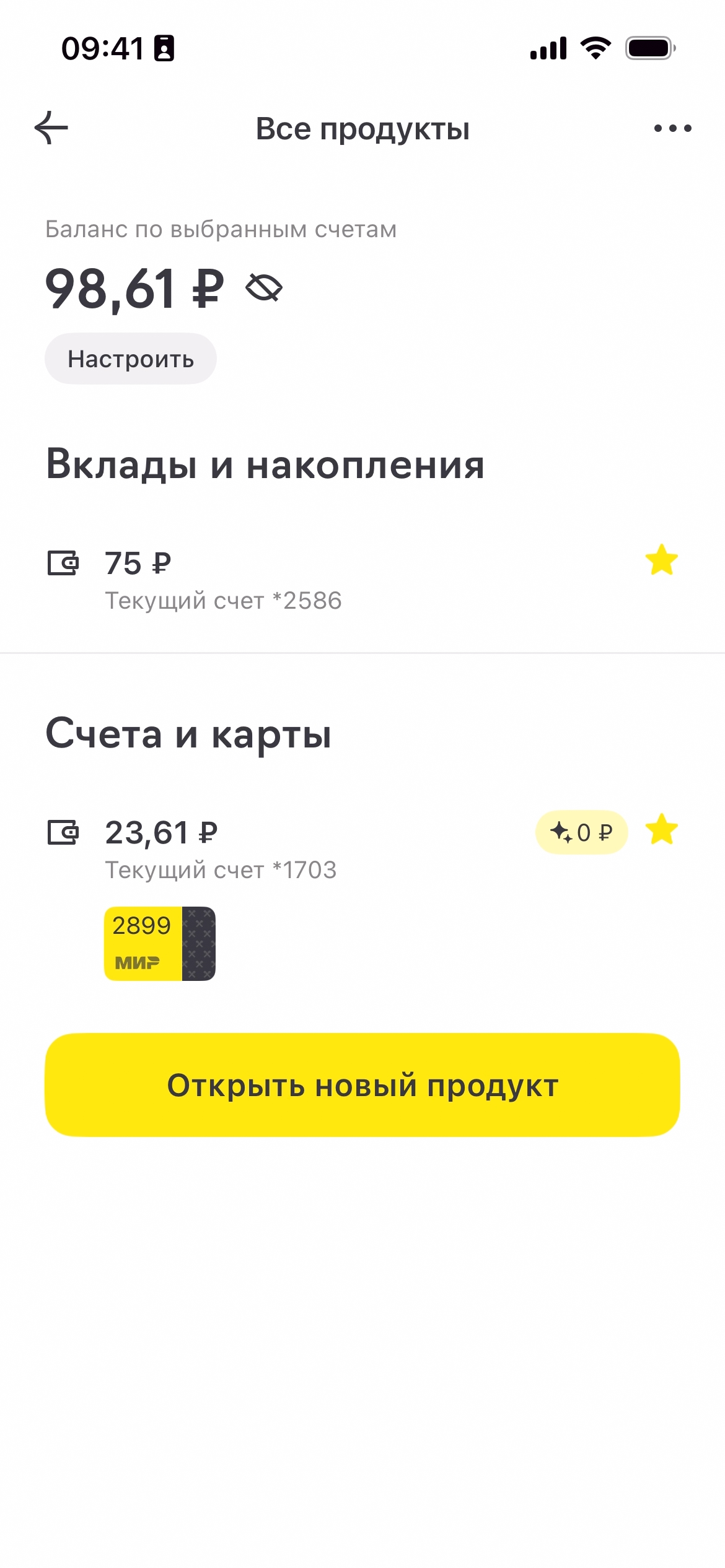The width and height of the screenshot is (725, 1568).
Task: Open current account *1703
Action: (221, 849)
